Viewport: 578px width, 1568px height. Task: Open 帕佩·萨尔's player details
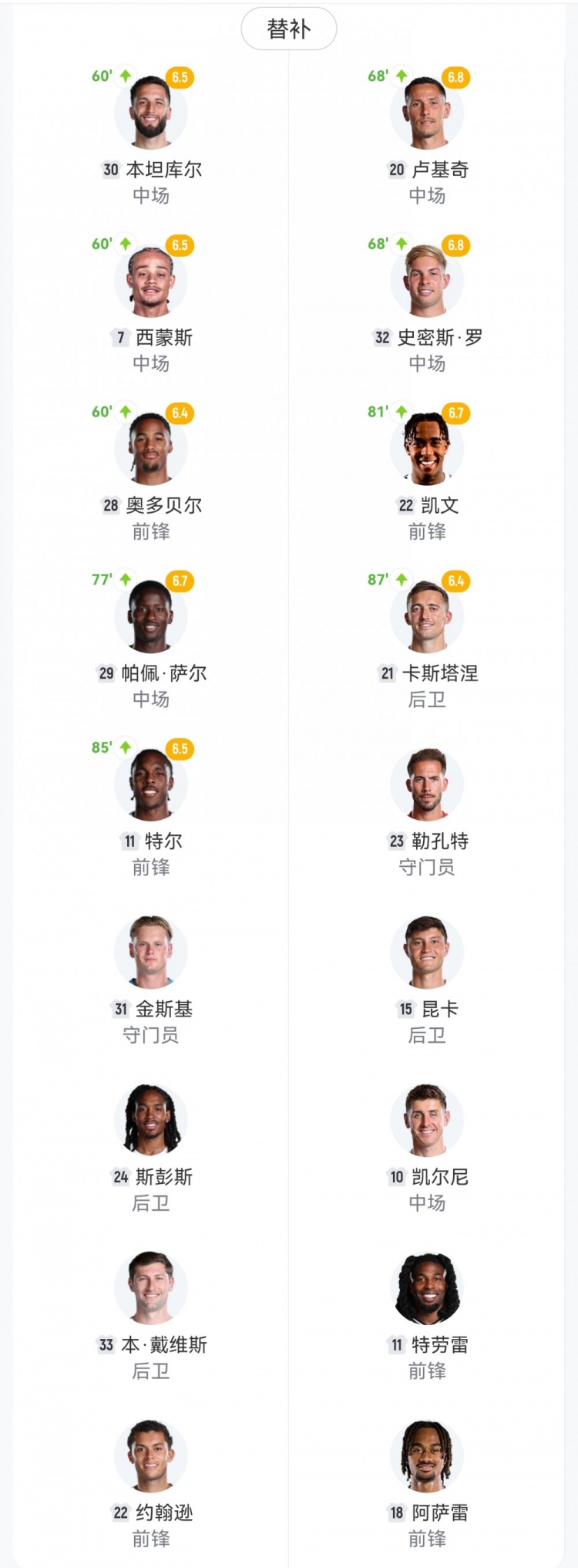pyautogui.click(x=151, y=617)
